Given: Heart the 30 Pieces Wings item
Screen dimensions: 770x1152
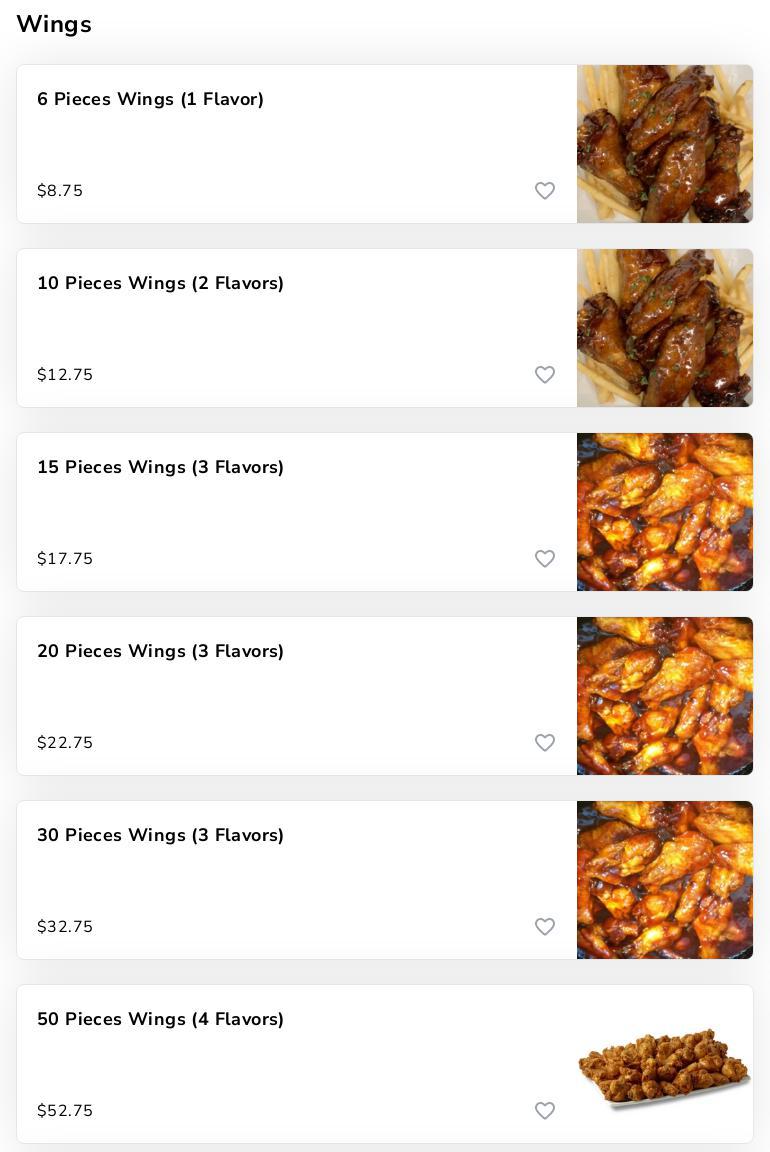Looking at the screenshot, I should coord(545,927).
